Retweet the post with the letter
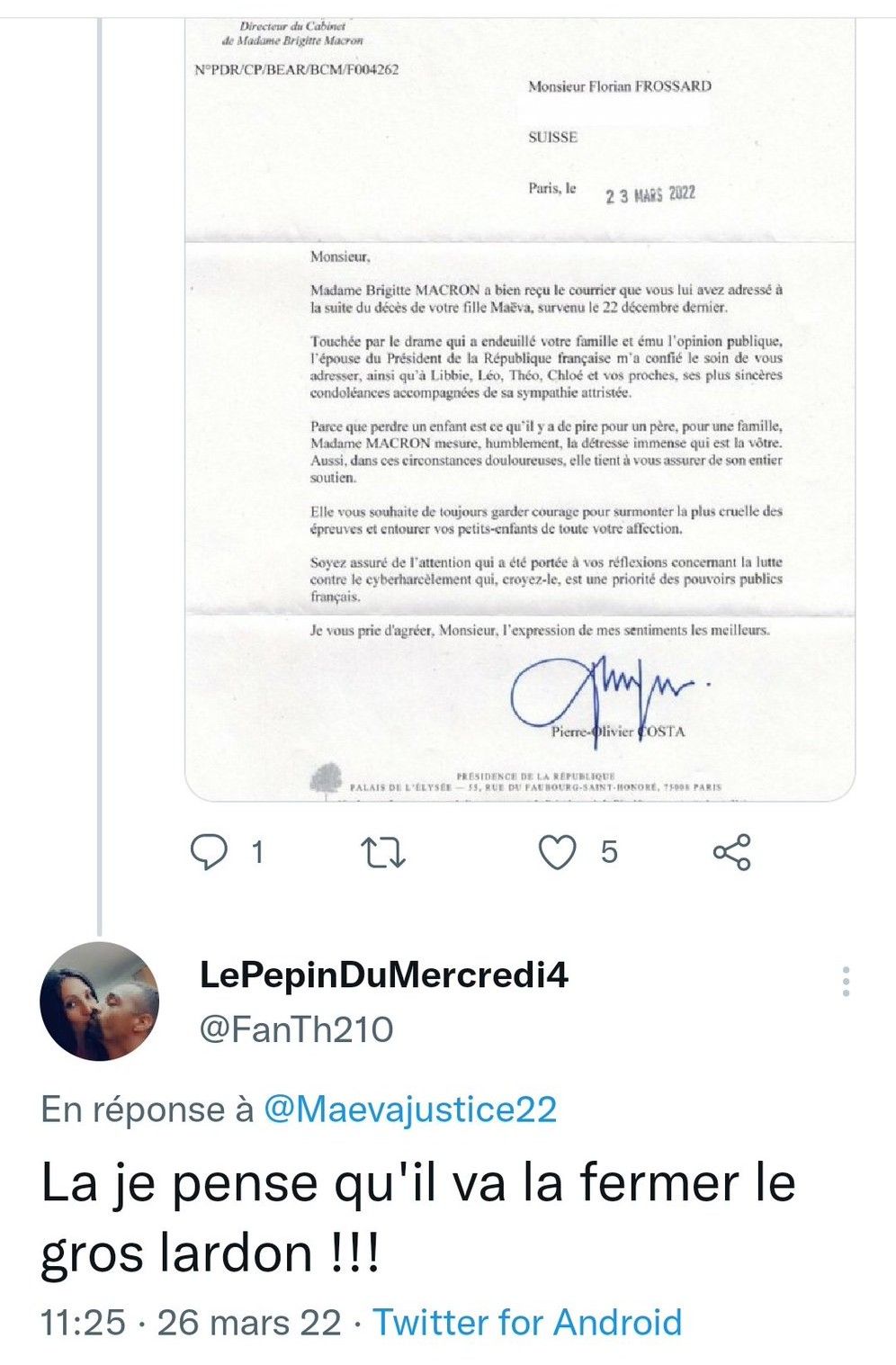This screenshot has width=896, height=1365. (x=383, y=852)
